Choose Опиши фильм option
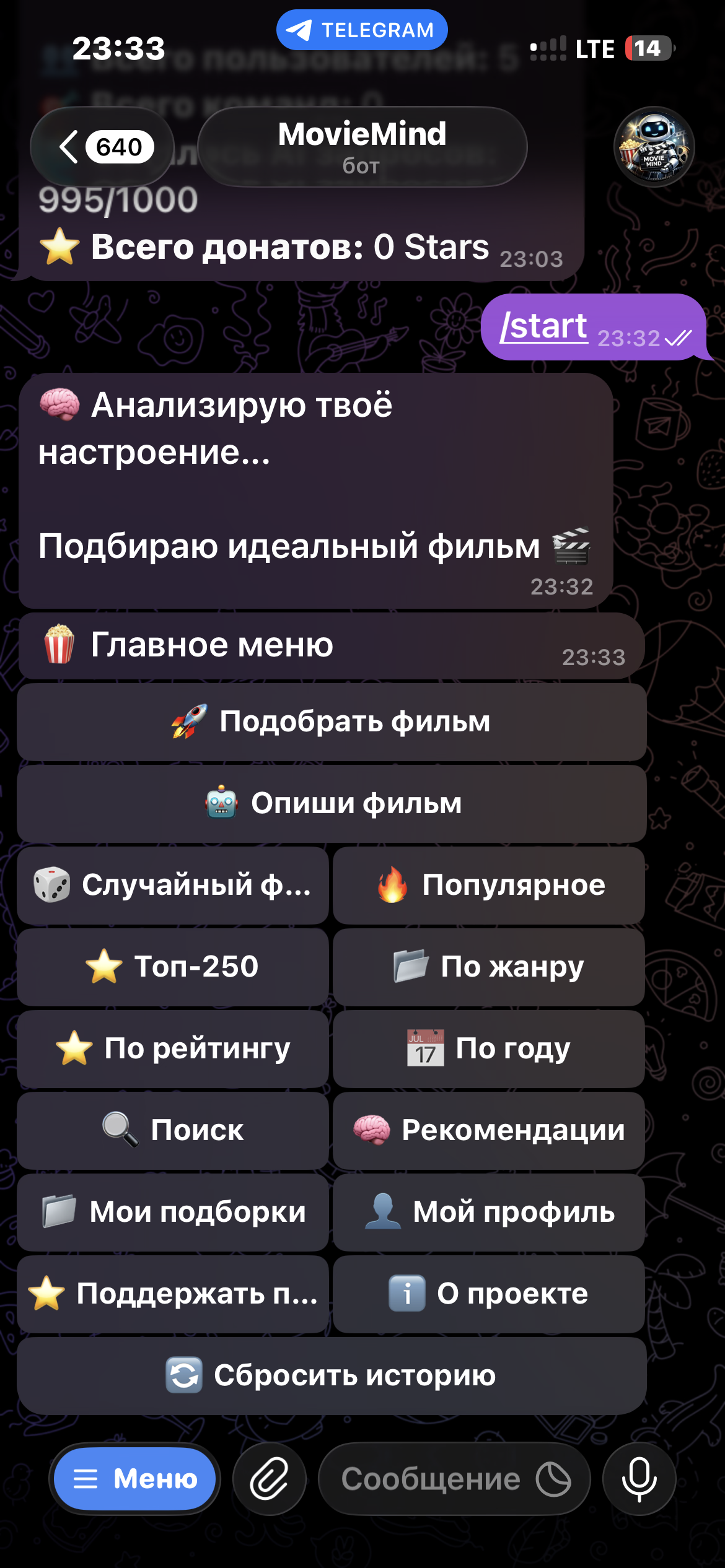Viewport: 725px width, 1568px height. pos(332,803)
